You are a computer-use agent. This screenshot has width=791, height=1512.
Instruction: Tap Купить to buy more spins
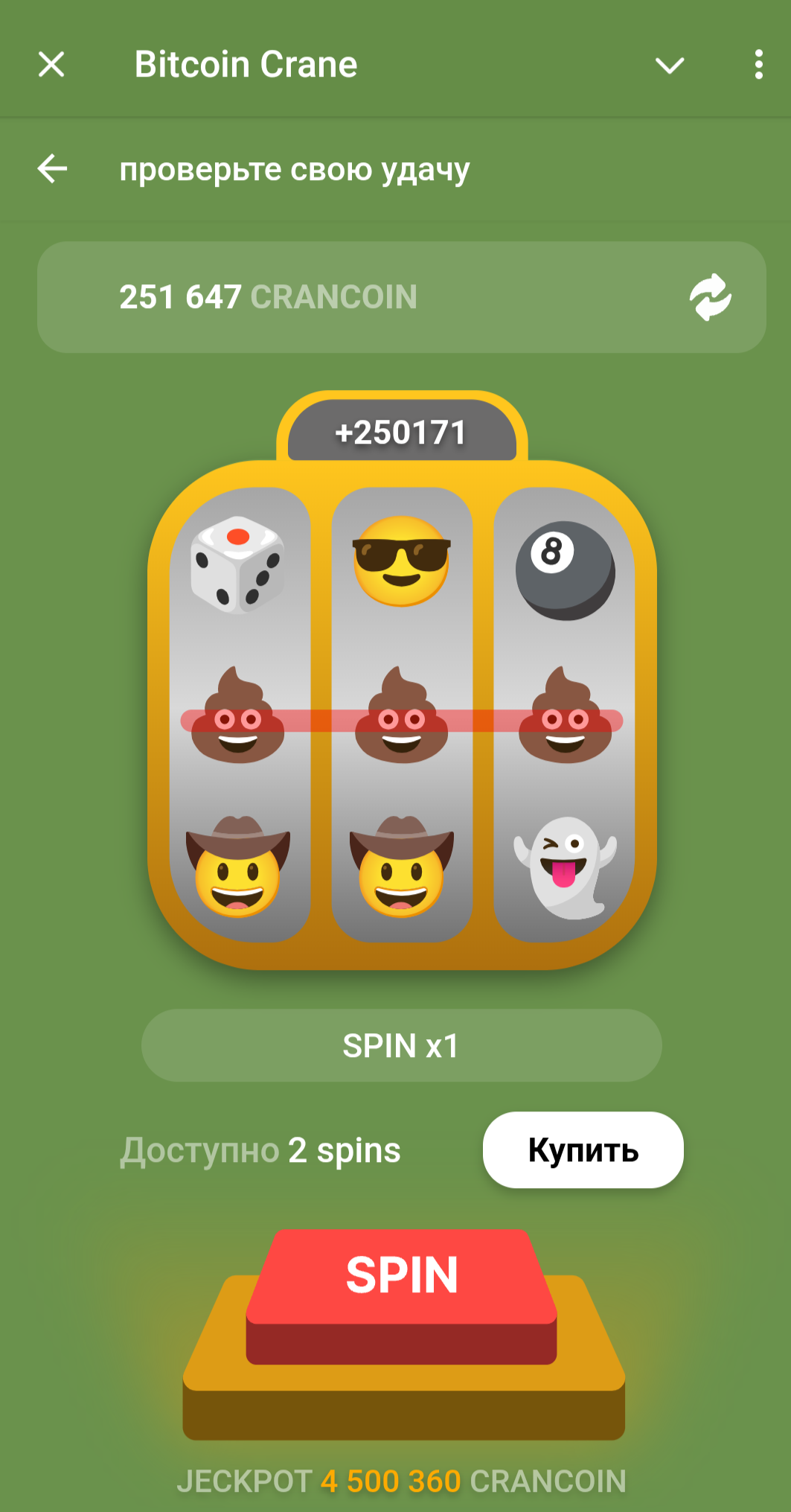pyautogui.click(x=583, y=1149)
